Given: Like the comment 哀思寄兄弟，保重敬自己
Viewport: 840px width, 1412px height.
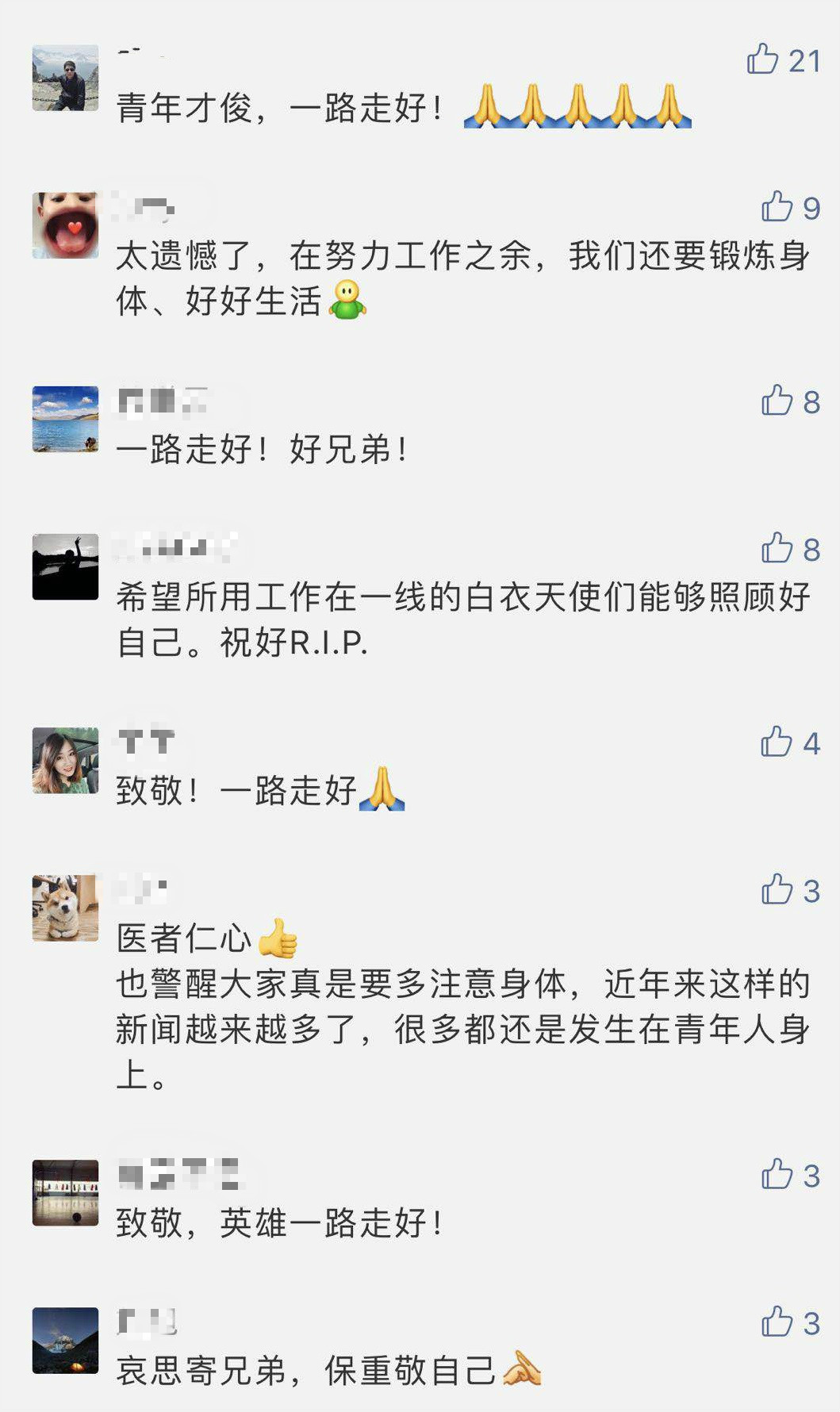Looking at the screenshot, I should 777,1322.
